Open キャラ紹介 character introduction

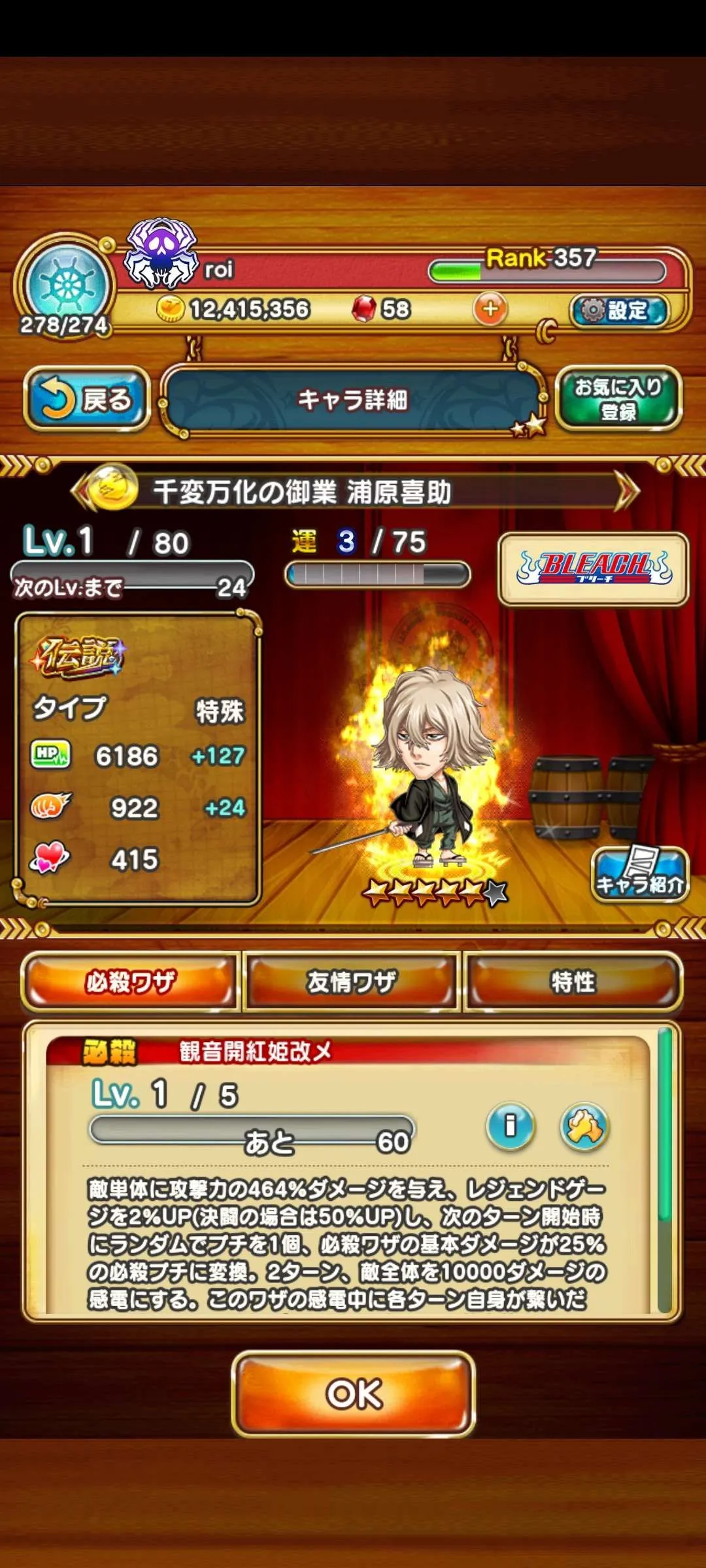[x=639, y=874]
